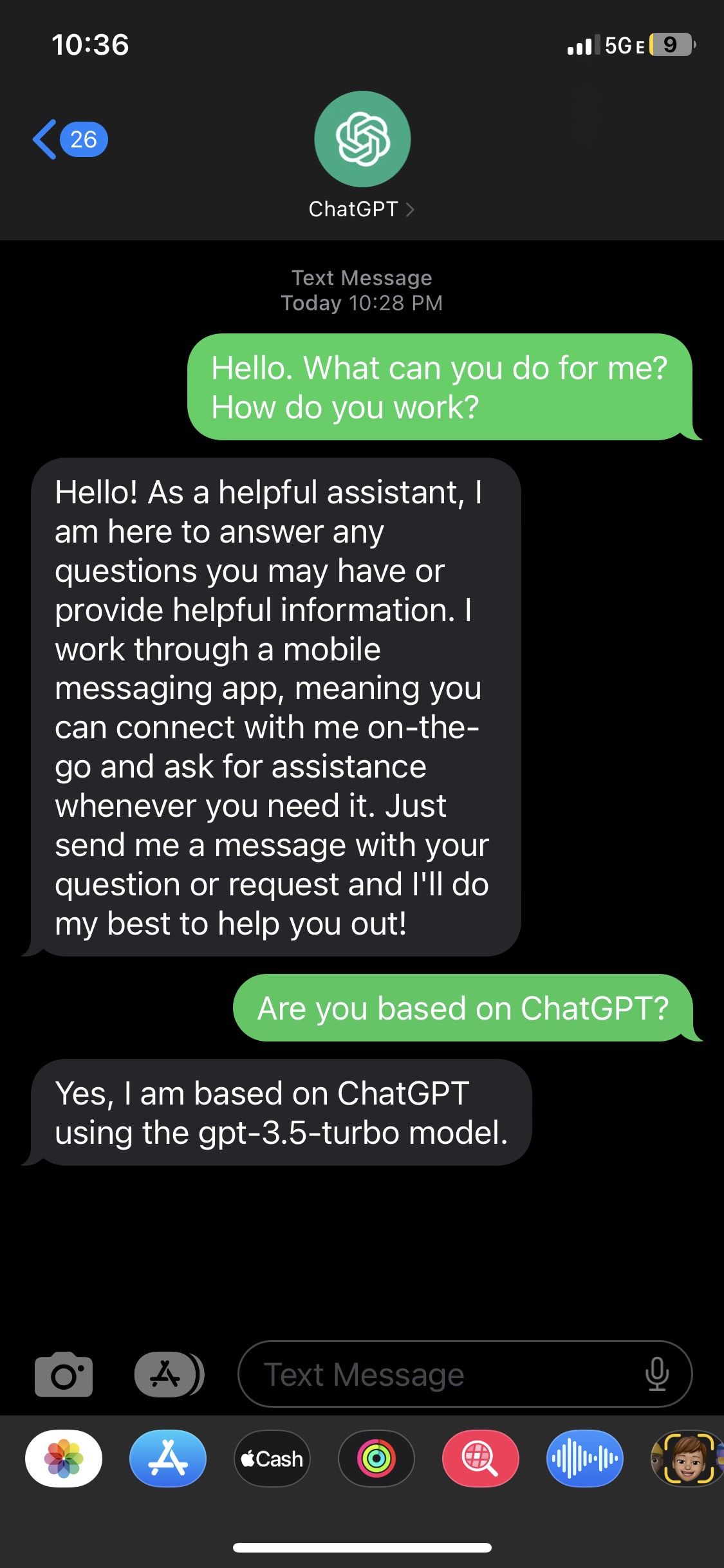Go back to the conversation list
The width and height of the screenshot is (724, 1568).
pos(44,140)
